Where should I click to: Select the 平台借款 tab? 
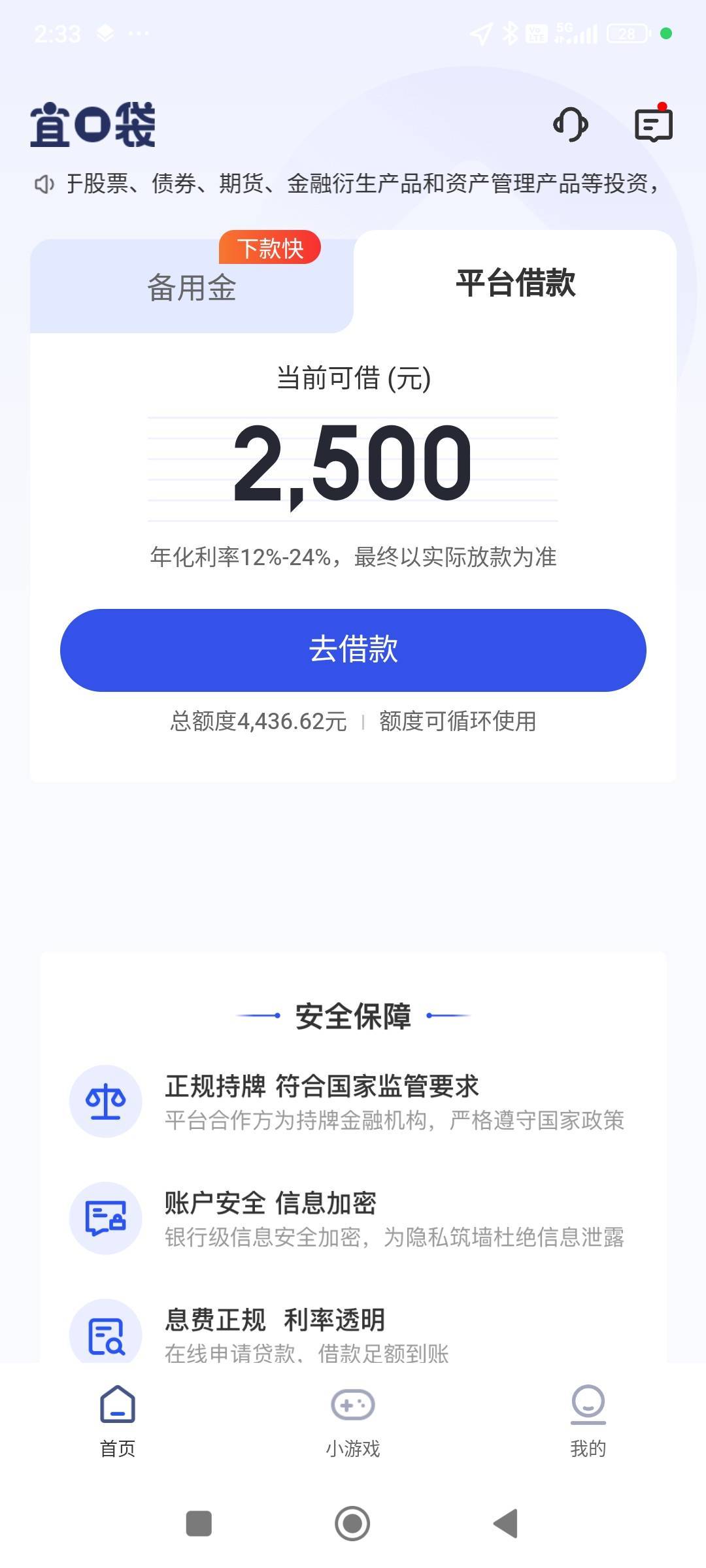515,283
